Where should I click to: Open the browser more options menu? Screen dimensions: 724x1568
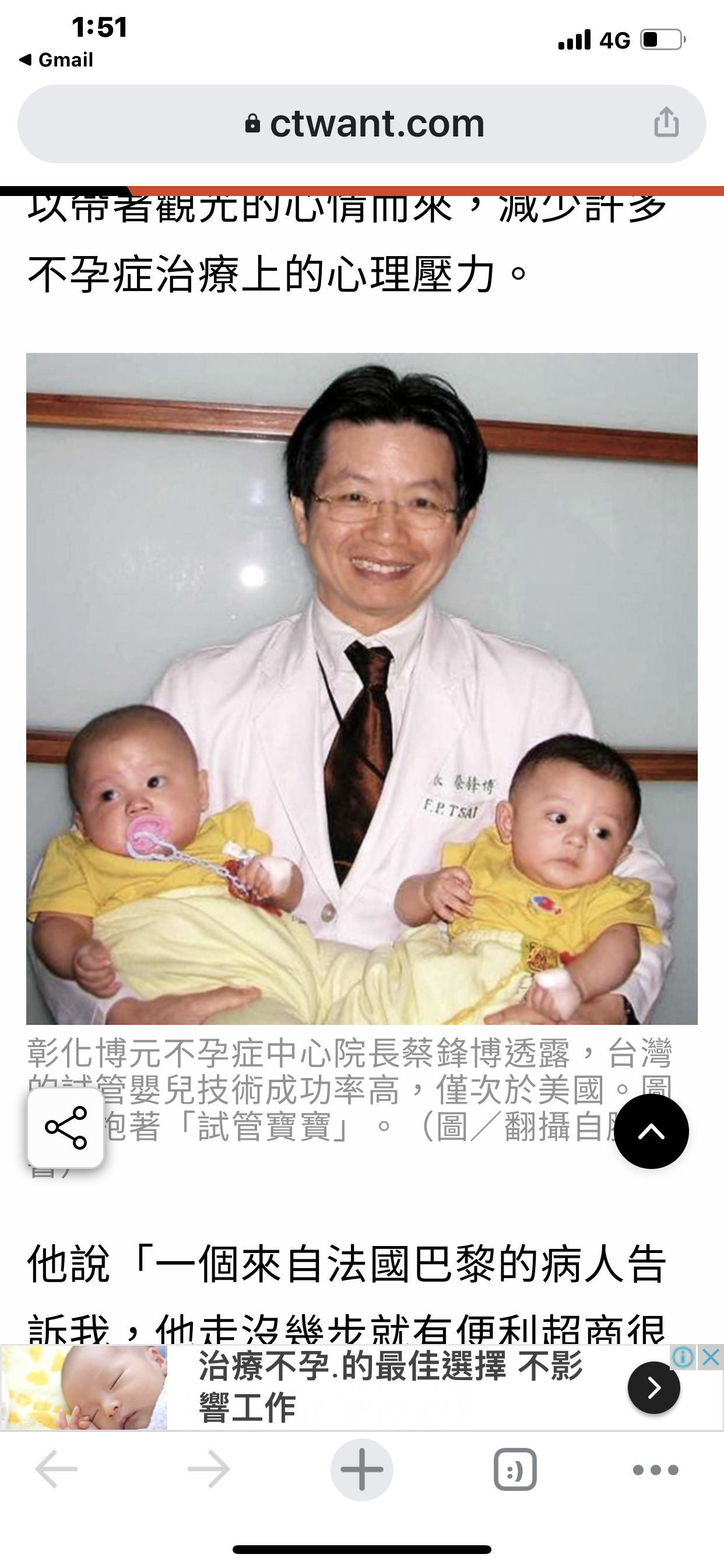point(655,1470)
